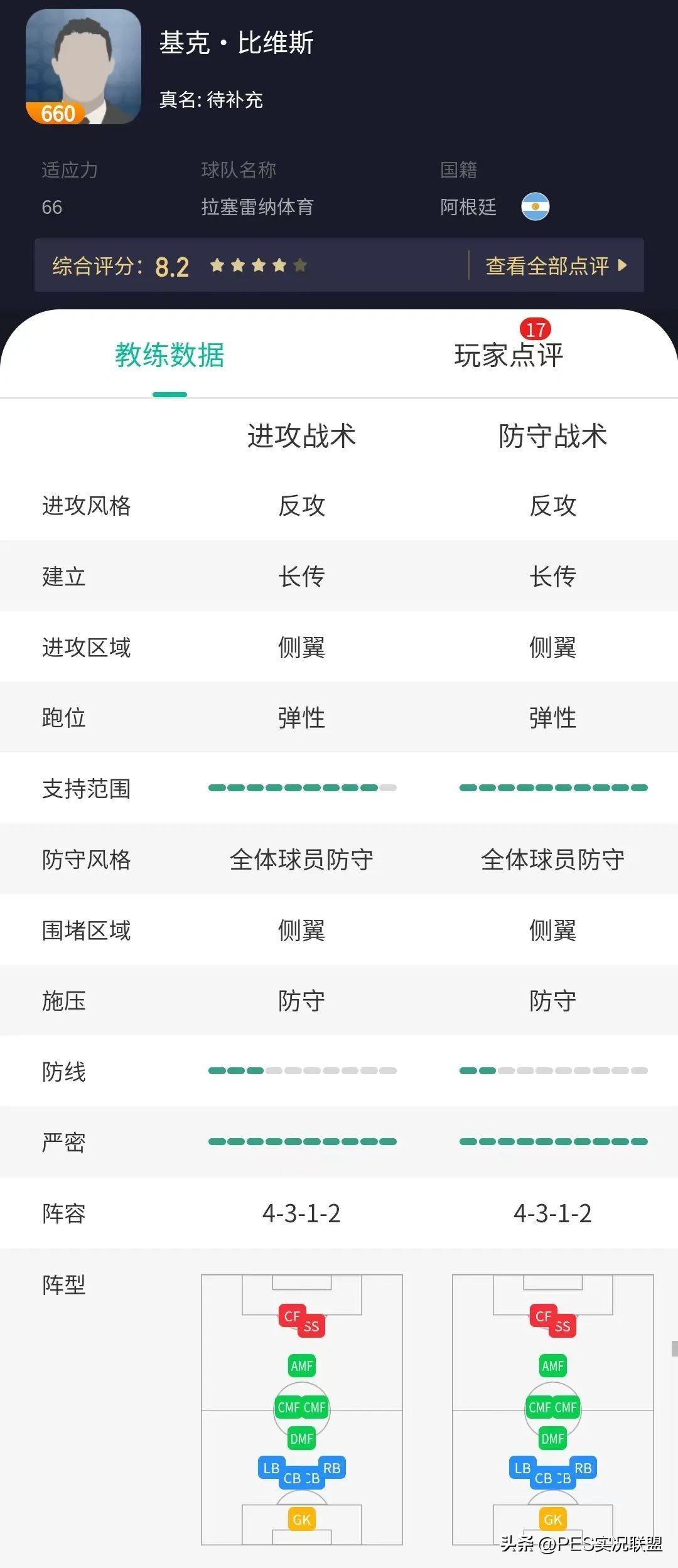678x1568 pixels.
Task: Select the 教练数据 tab
Action: (x=169, y=355)
